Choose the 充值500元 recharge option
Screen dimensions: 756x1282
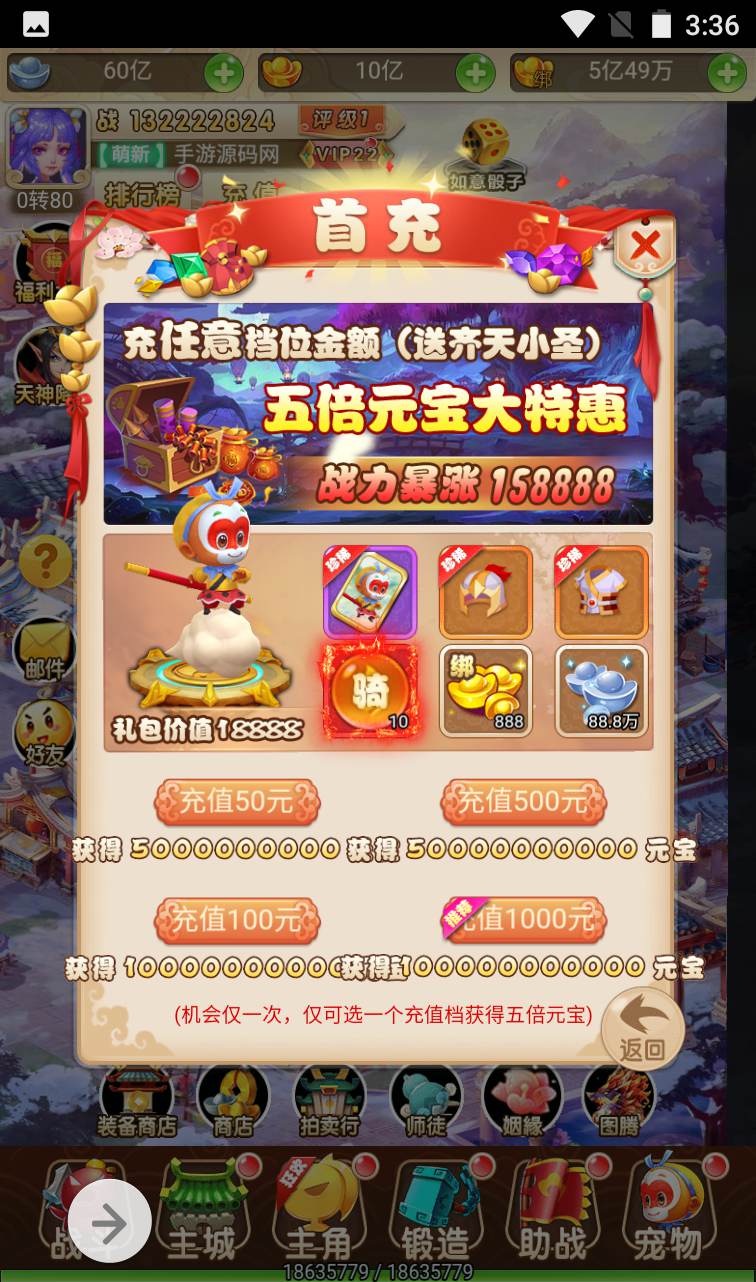coord(523,802)
